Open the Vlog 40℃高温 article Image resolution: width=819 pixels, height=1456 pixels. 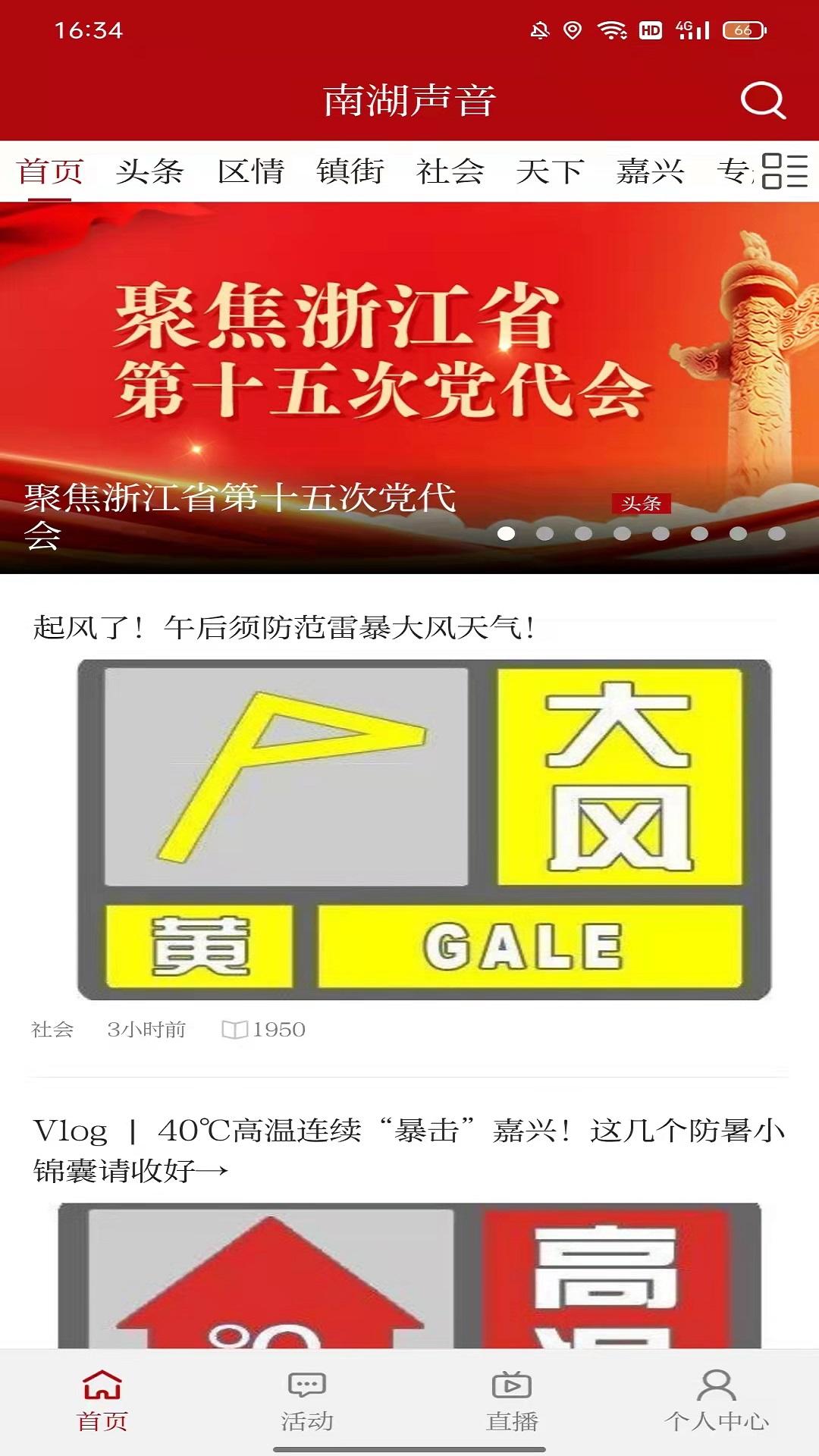(409, 1150)
